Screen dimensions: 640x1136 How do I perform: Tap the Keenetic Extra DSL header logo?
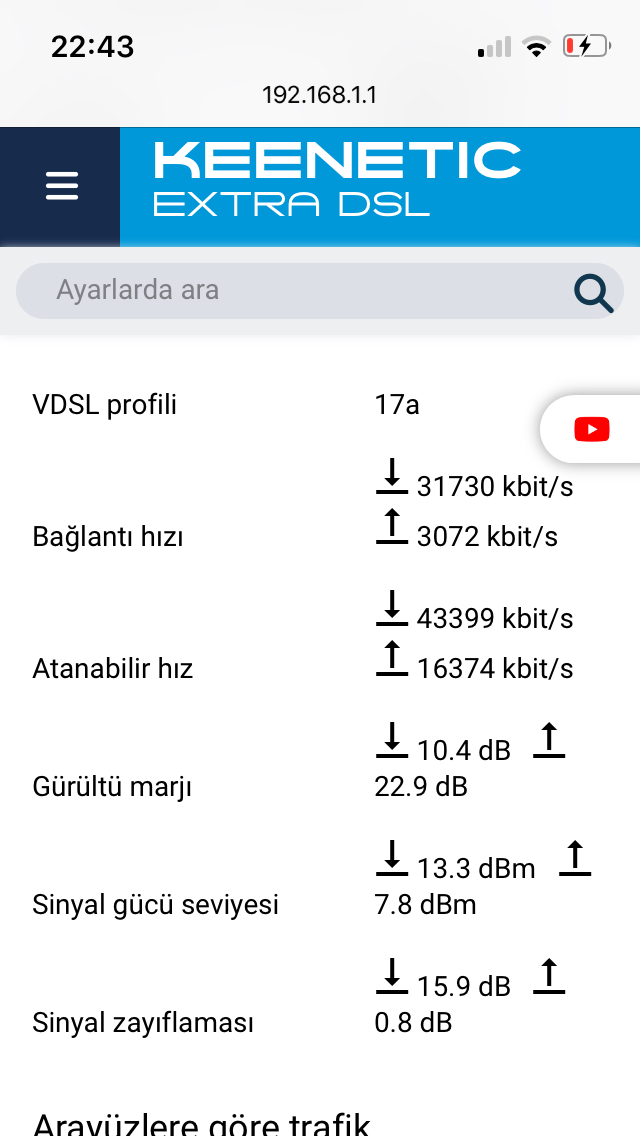point(337,179)
